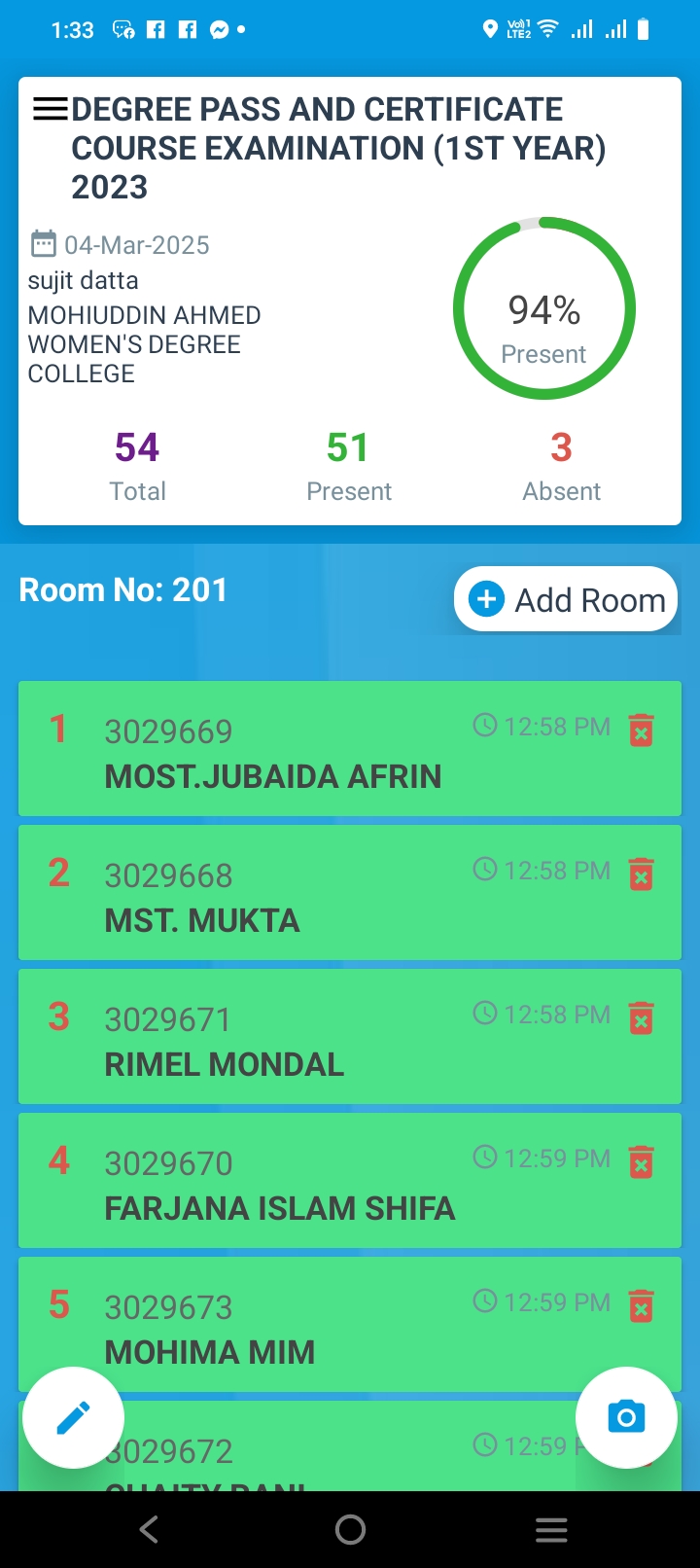Remove MST. MUKTA's attendance entry
The height and width of the screenshot is (1568, 700).
[641, 873]
